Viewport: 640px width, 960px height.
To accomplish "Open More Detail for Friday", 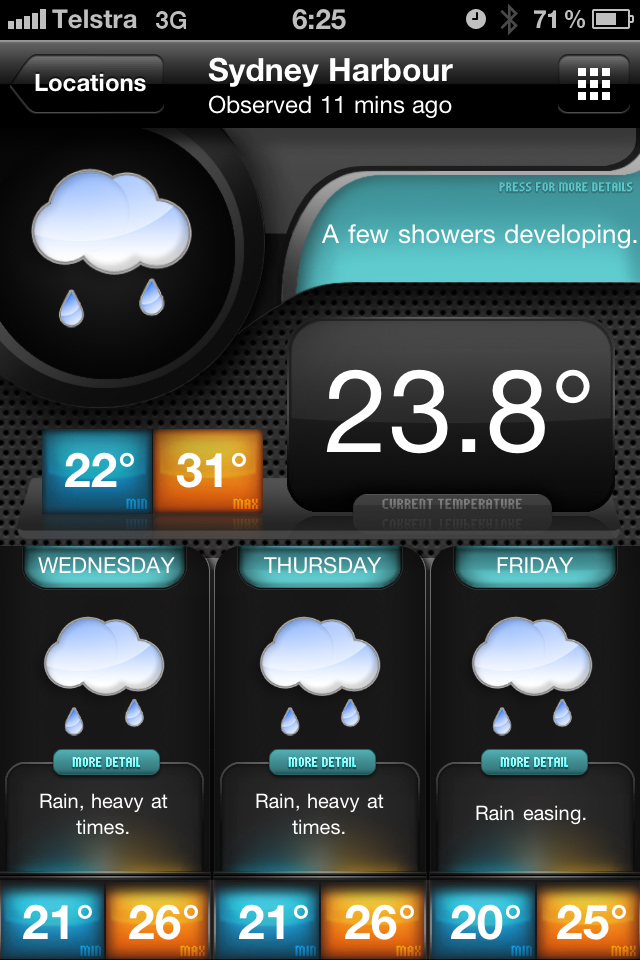I will click(x=534, y=762).
